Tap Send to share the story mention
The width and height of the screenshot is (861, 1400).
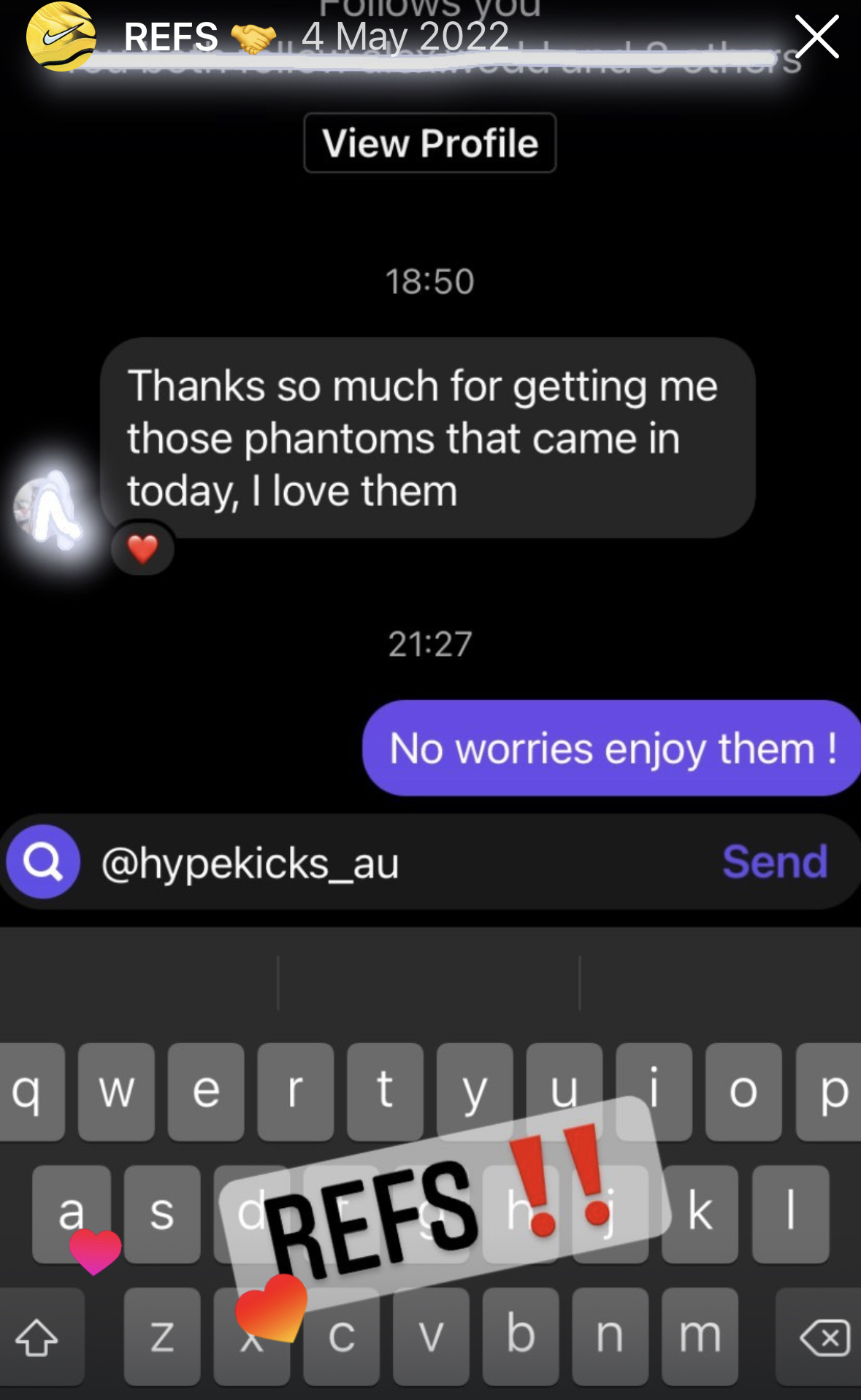(x=775, y=862)
